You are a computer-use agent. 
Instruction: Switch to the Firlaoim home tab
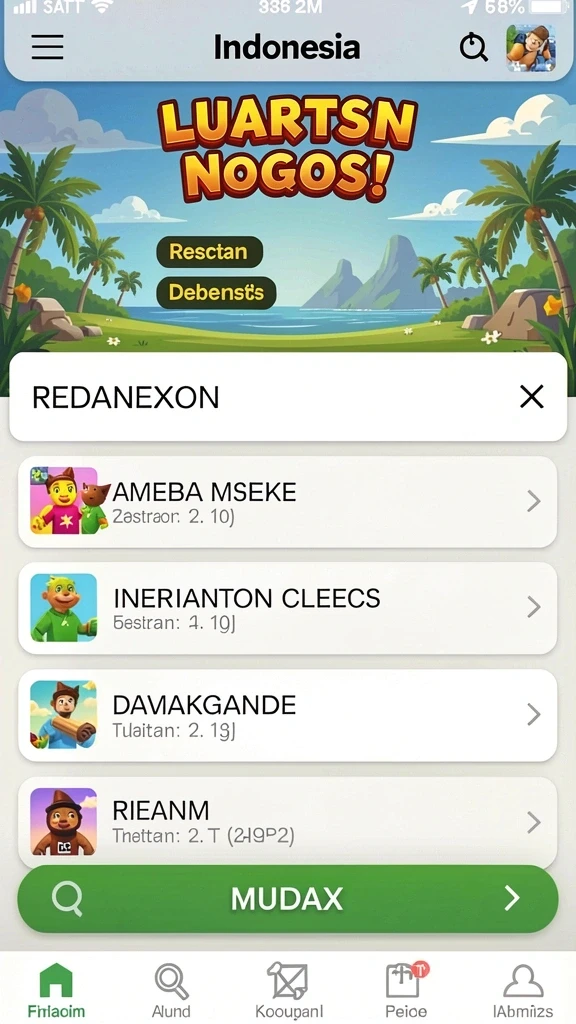[56, 990]
